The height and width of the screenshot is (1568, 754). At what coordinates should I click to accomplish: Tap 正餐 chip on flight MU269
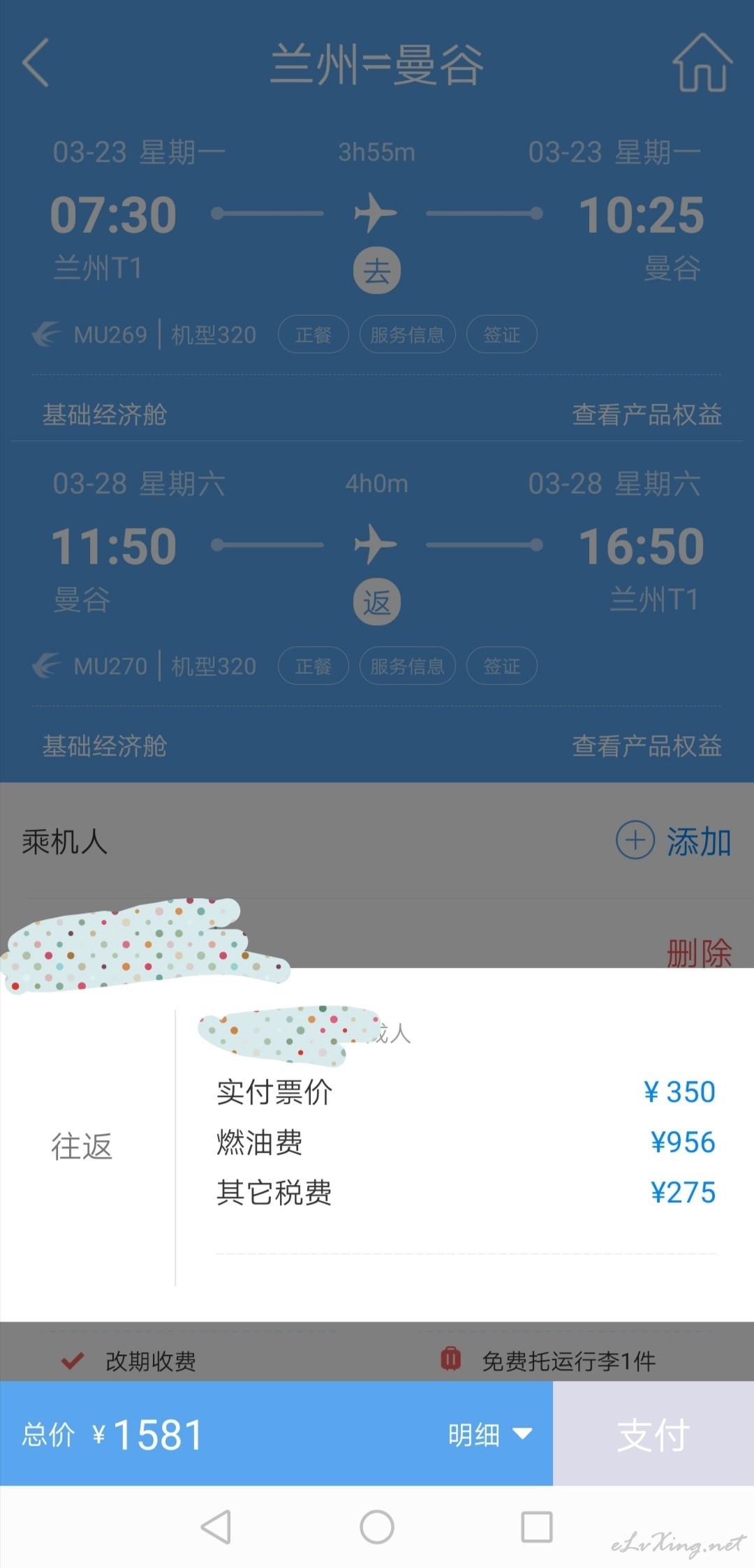313,334
